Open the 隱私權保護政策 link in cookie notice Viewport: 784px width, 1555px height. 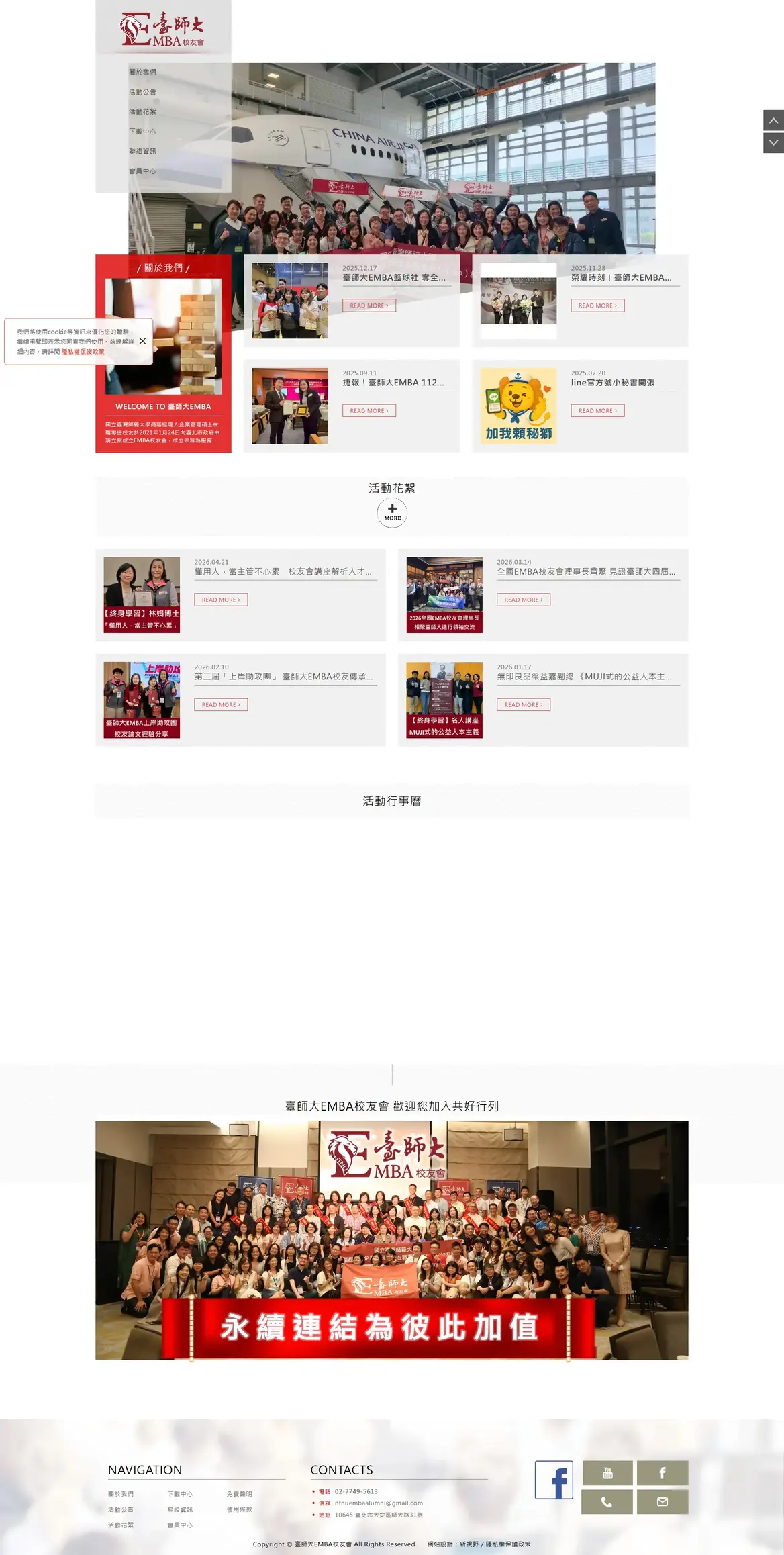[x=83, y=352]
